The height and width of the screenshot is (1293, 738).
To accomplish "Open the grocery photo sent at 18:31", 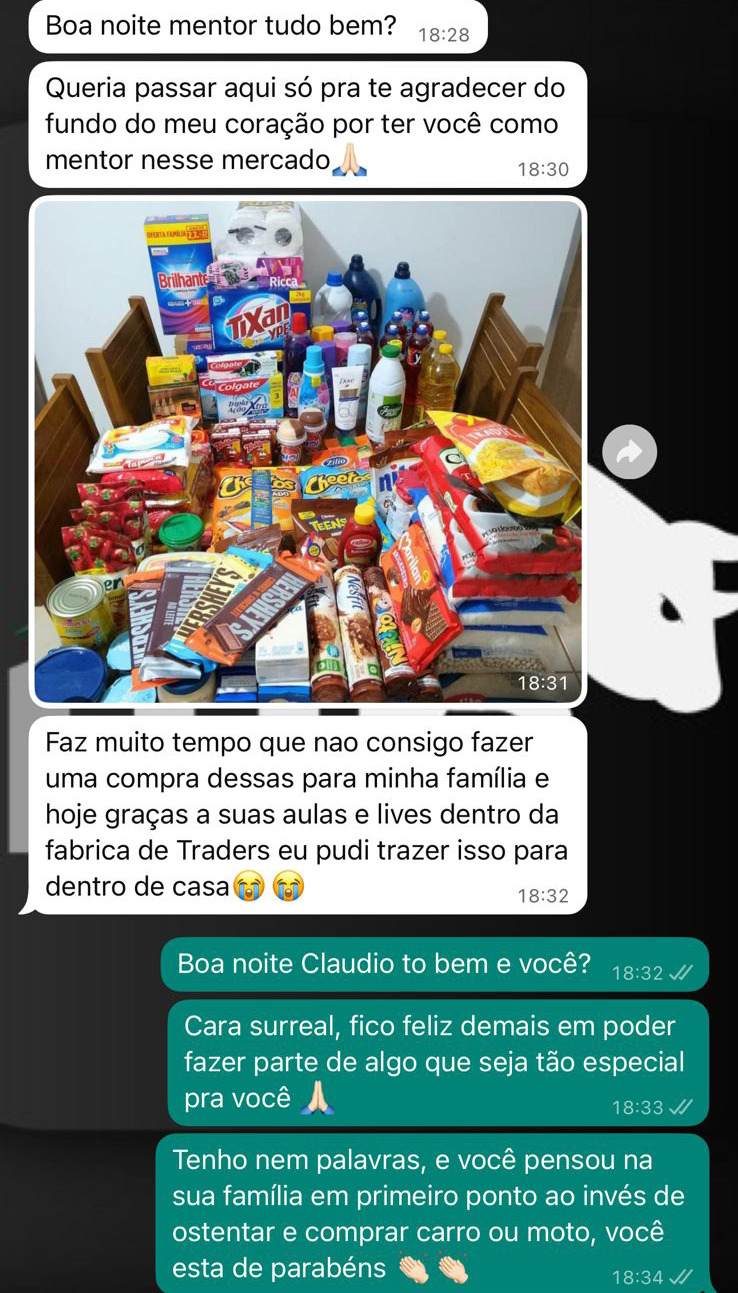I will click(307, 450).
